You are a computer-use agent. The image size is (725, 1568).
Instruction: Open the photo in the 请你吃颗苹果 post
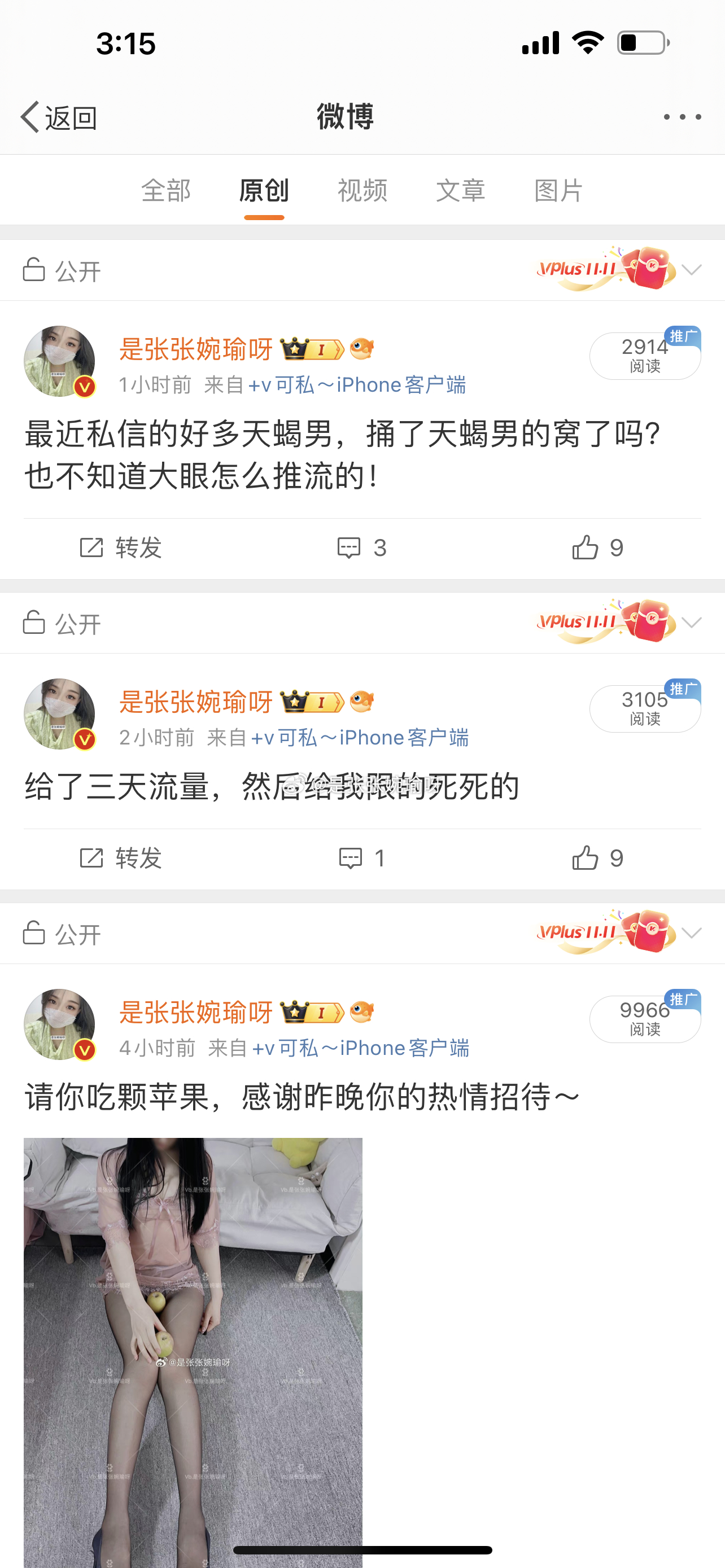193,1339
